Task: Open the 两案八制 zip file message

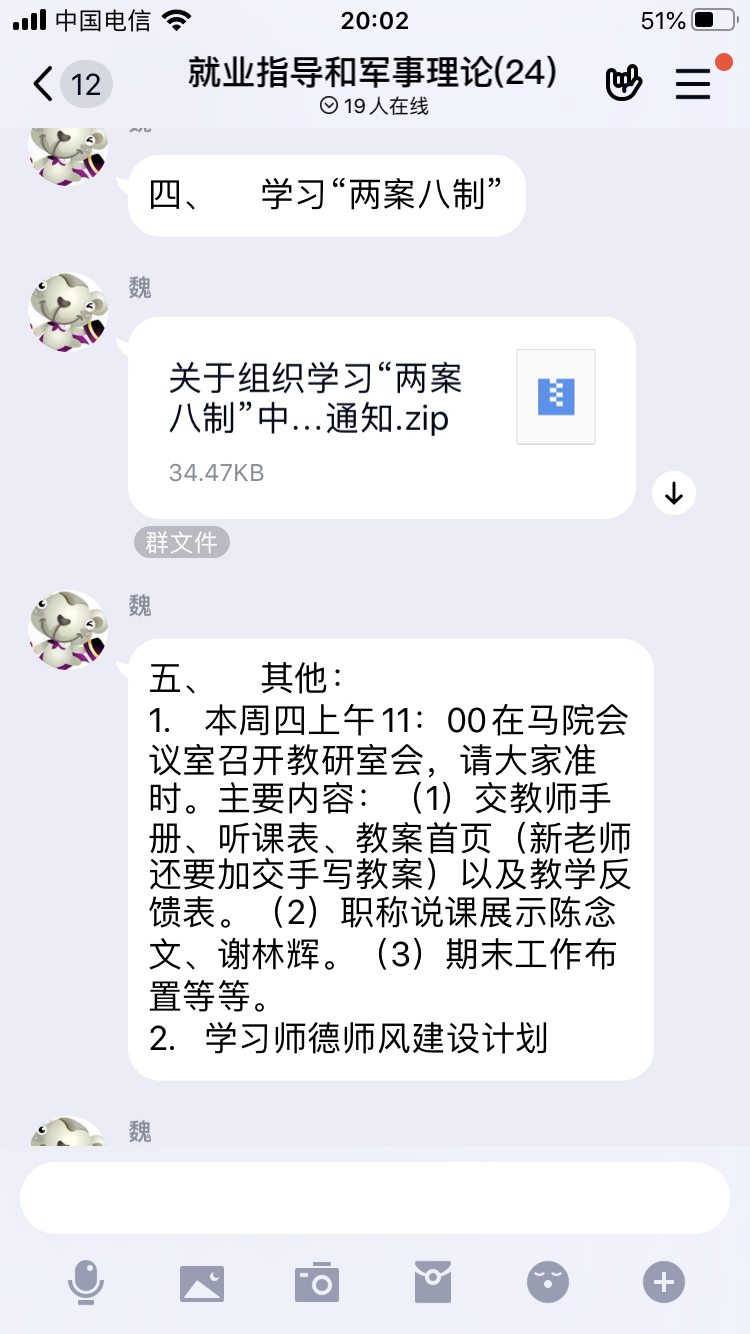Action: pyautogui.click(x=381, y=417)
